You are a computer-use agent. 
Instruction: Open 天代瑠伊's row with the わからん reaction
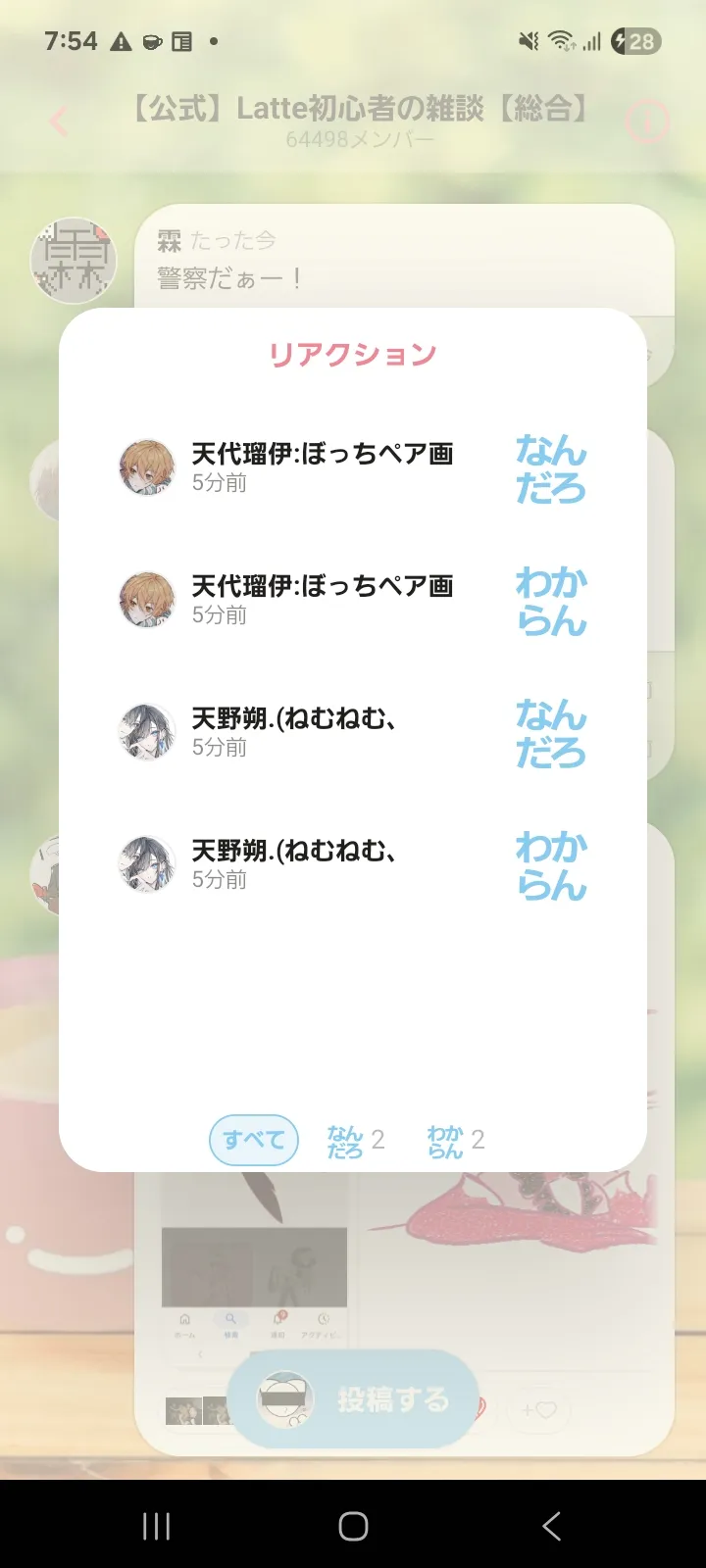(x=353, y=601)
